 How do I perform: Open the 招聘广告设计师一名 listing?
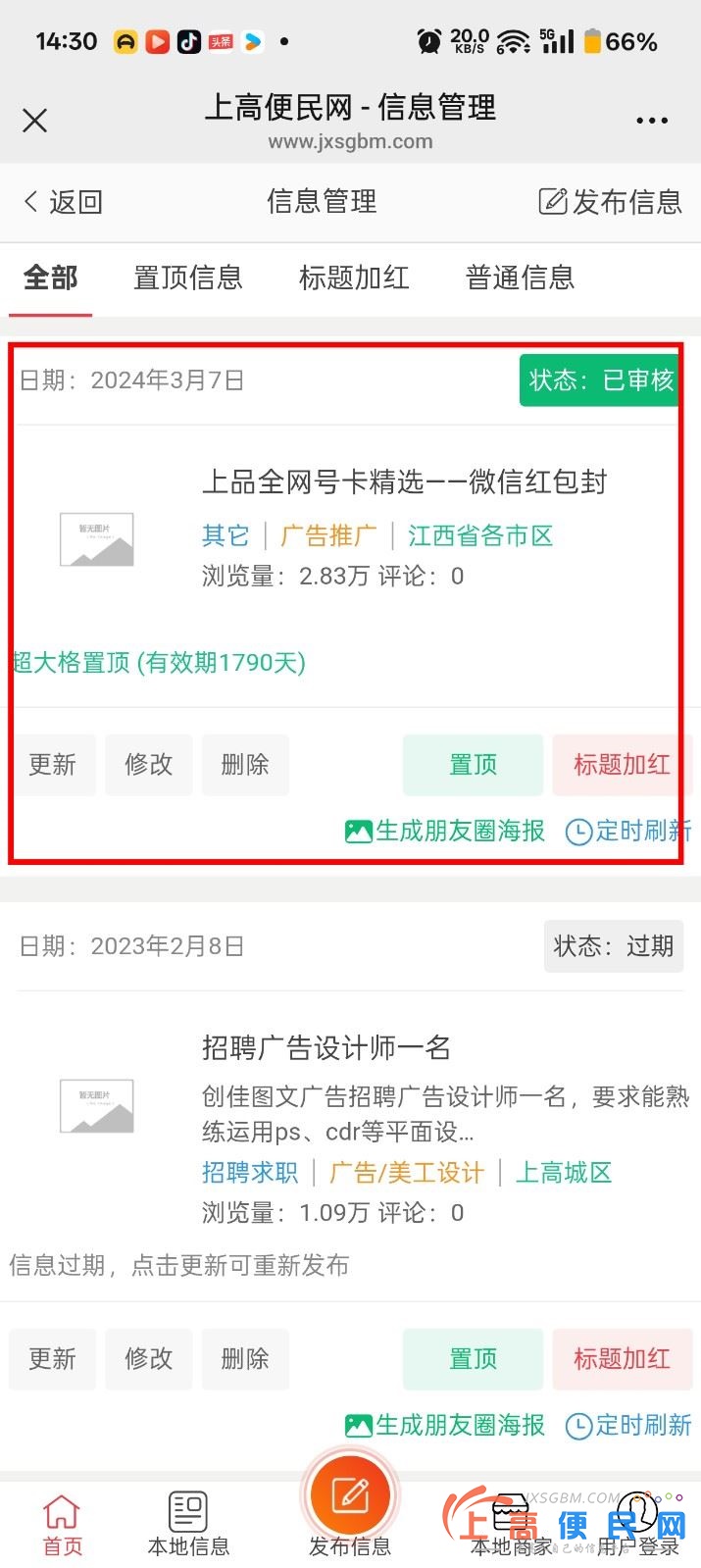tap(325, 1047)
